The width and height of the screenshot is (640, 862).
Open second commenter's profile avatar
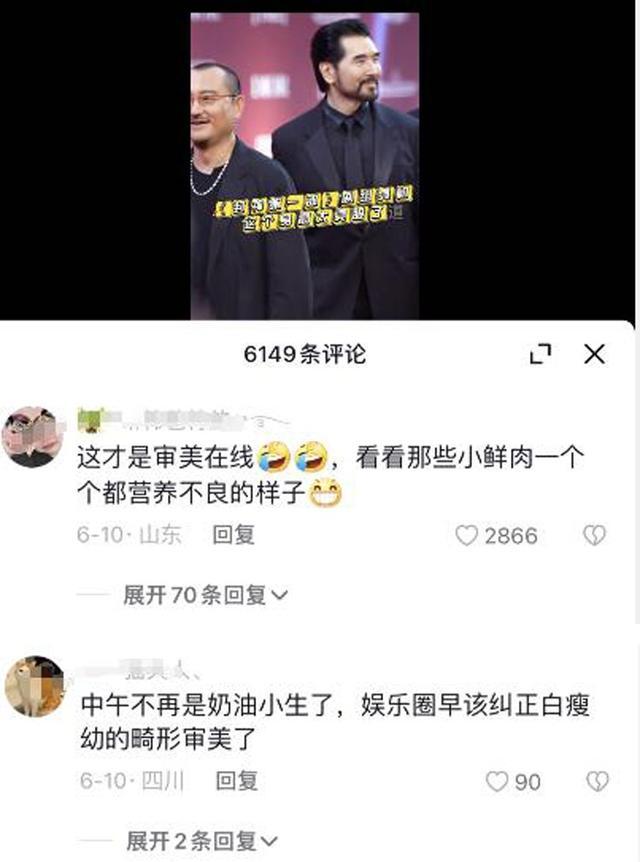(34, 686)
